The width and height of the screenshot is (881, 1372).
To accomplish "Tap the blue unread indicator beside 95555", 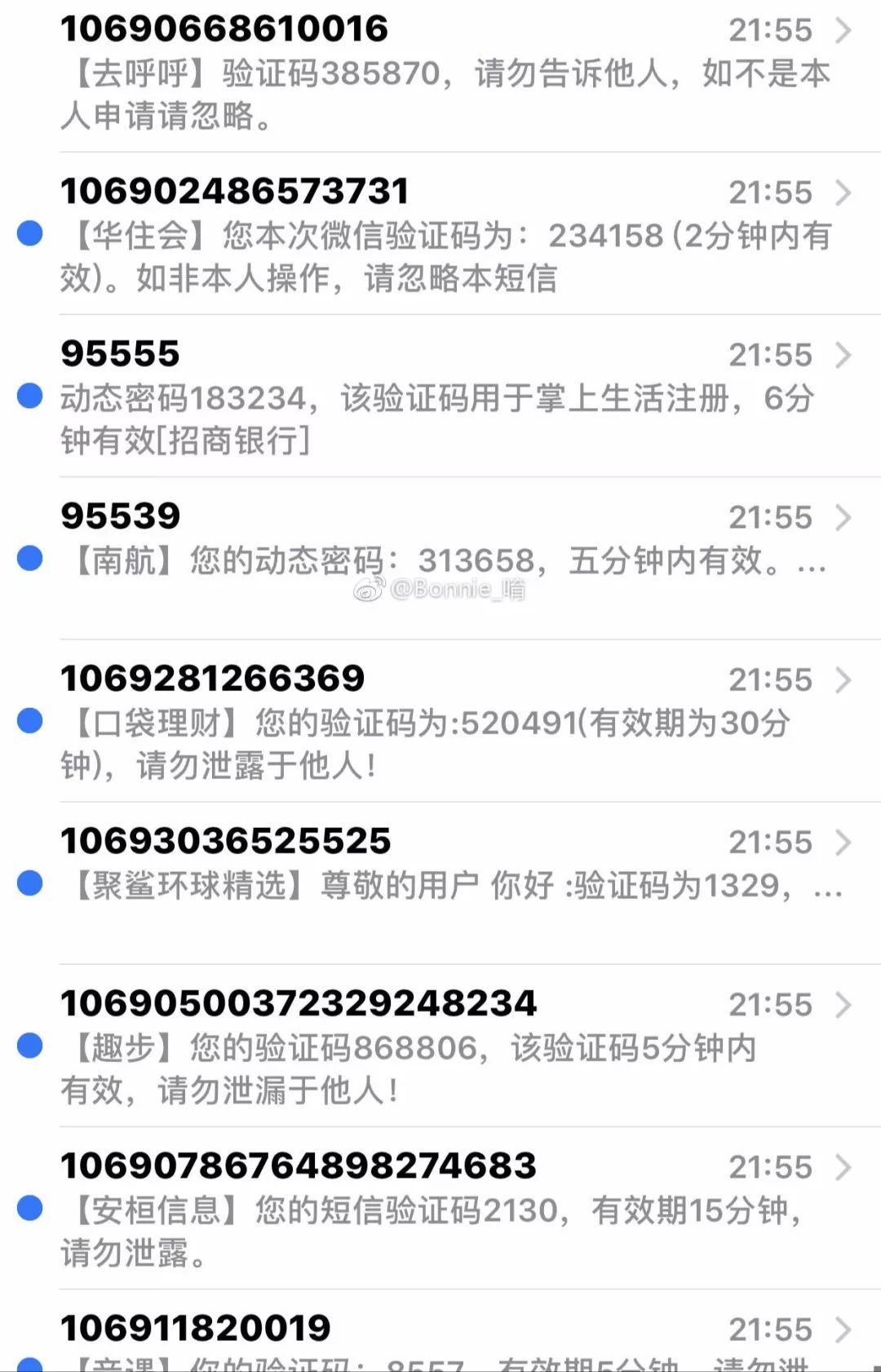I will 30,399.
